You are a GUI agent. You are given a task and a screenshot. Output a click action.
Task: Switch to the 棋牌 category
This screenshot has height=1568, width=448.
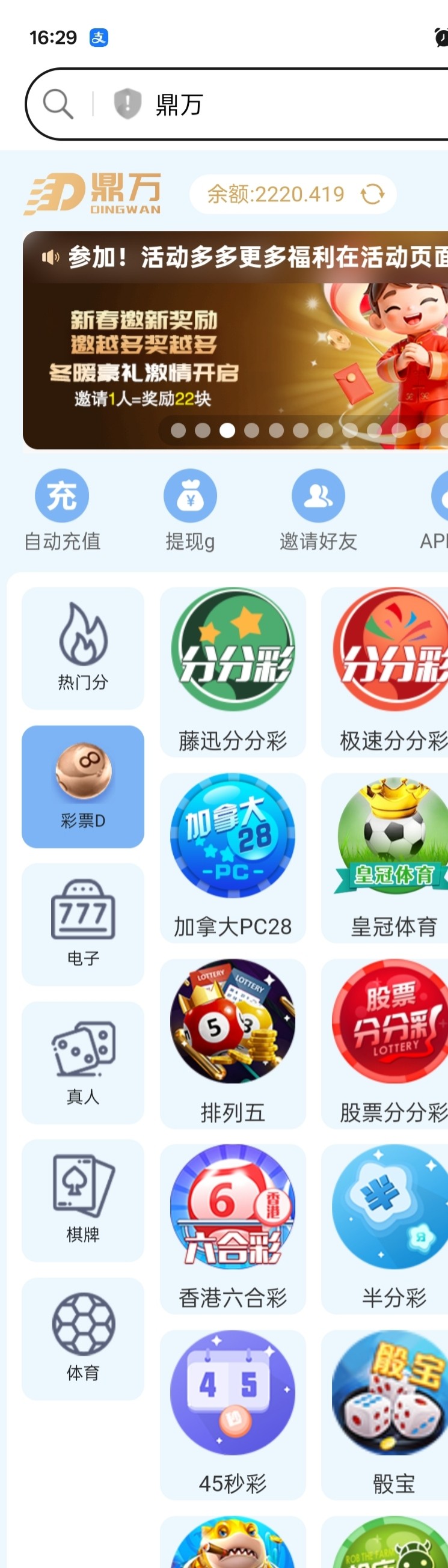(83, 1200)
